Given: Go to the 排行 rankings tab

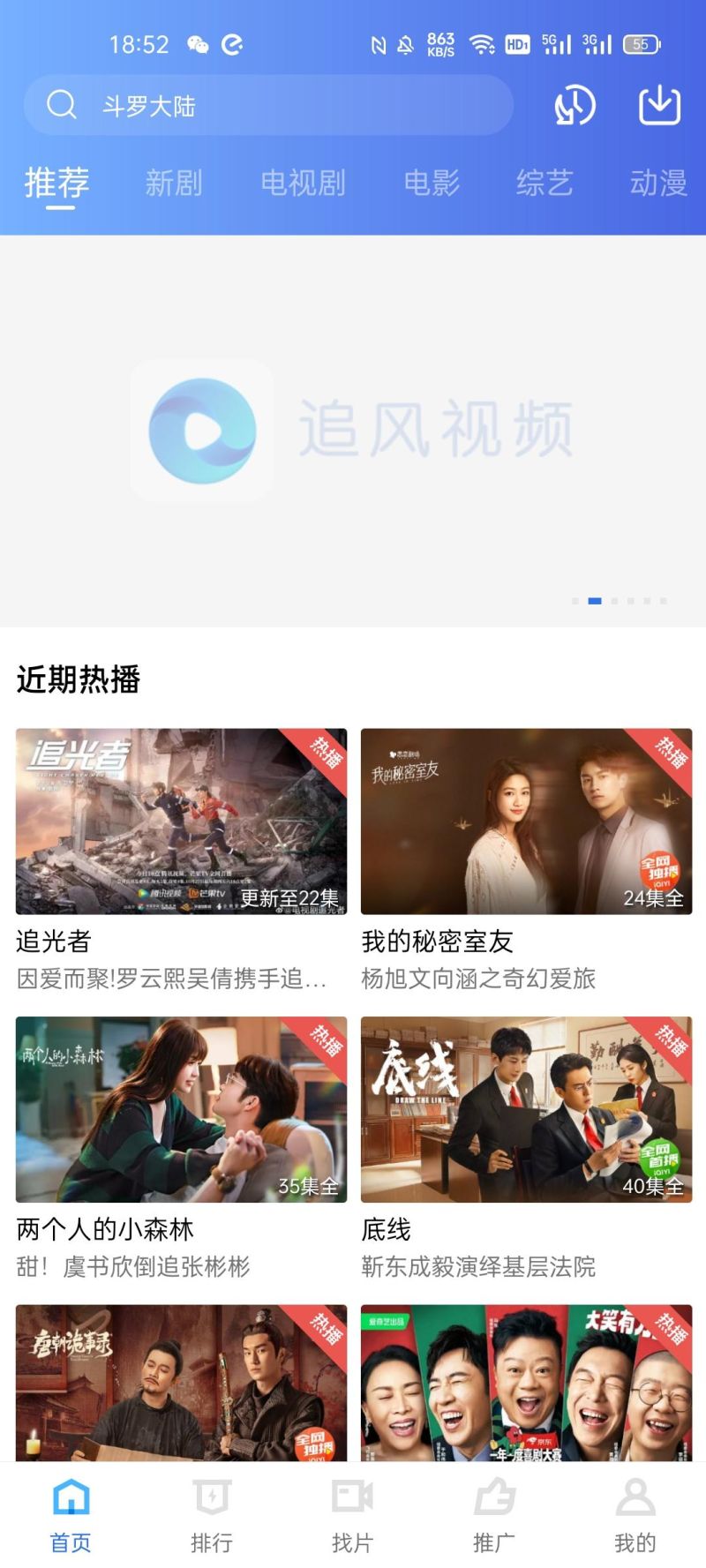Looking at the screenshot, I should 212,1516.
